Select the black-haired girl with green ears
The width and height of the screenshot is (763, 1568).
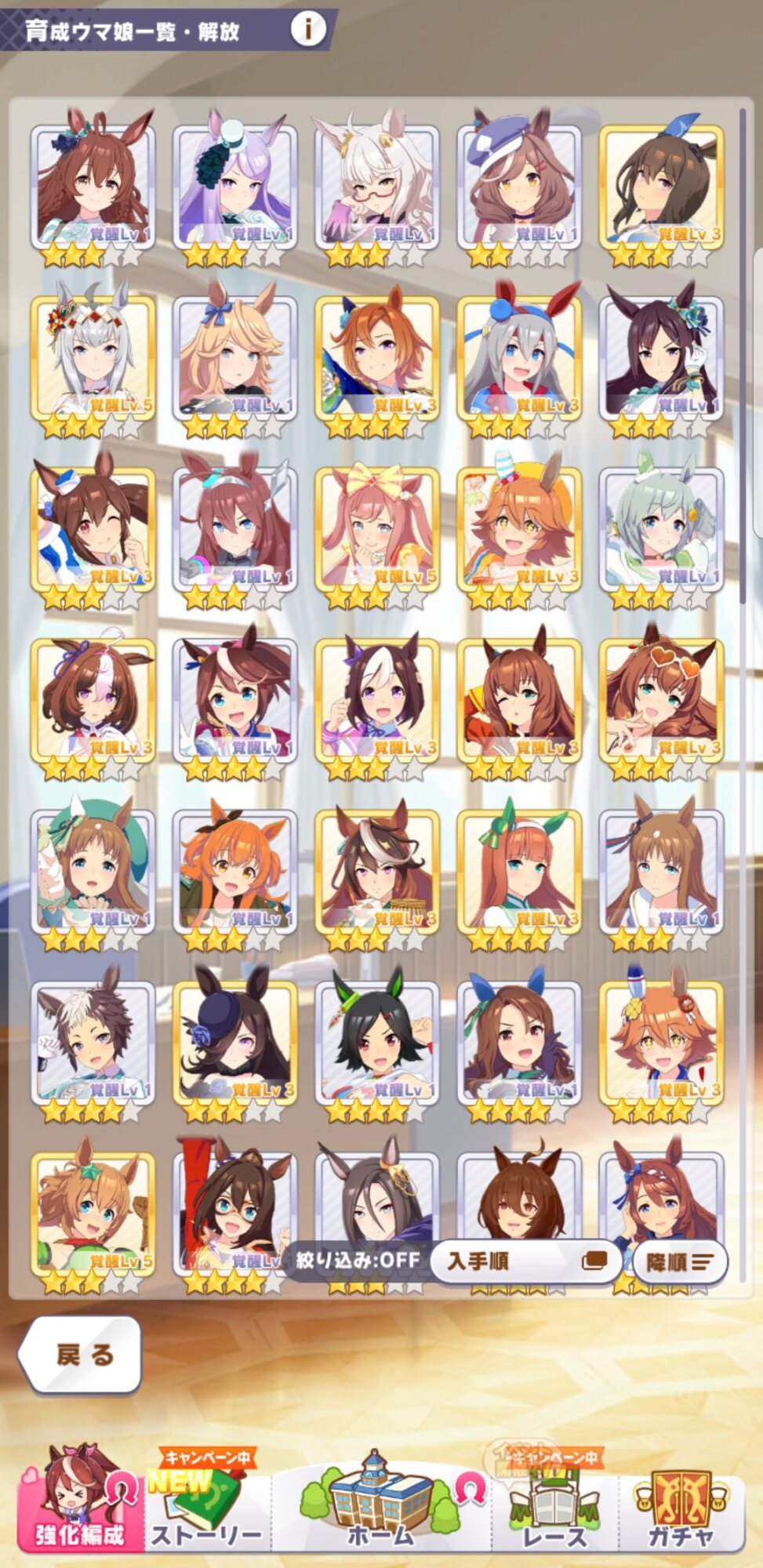(x=376, y=1044)
